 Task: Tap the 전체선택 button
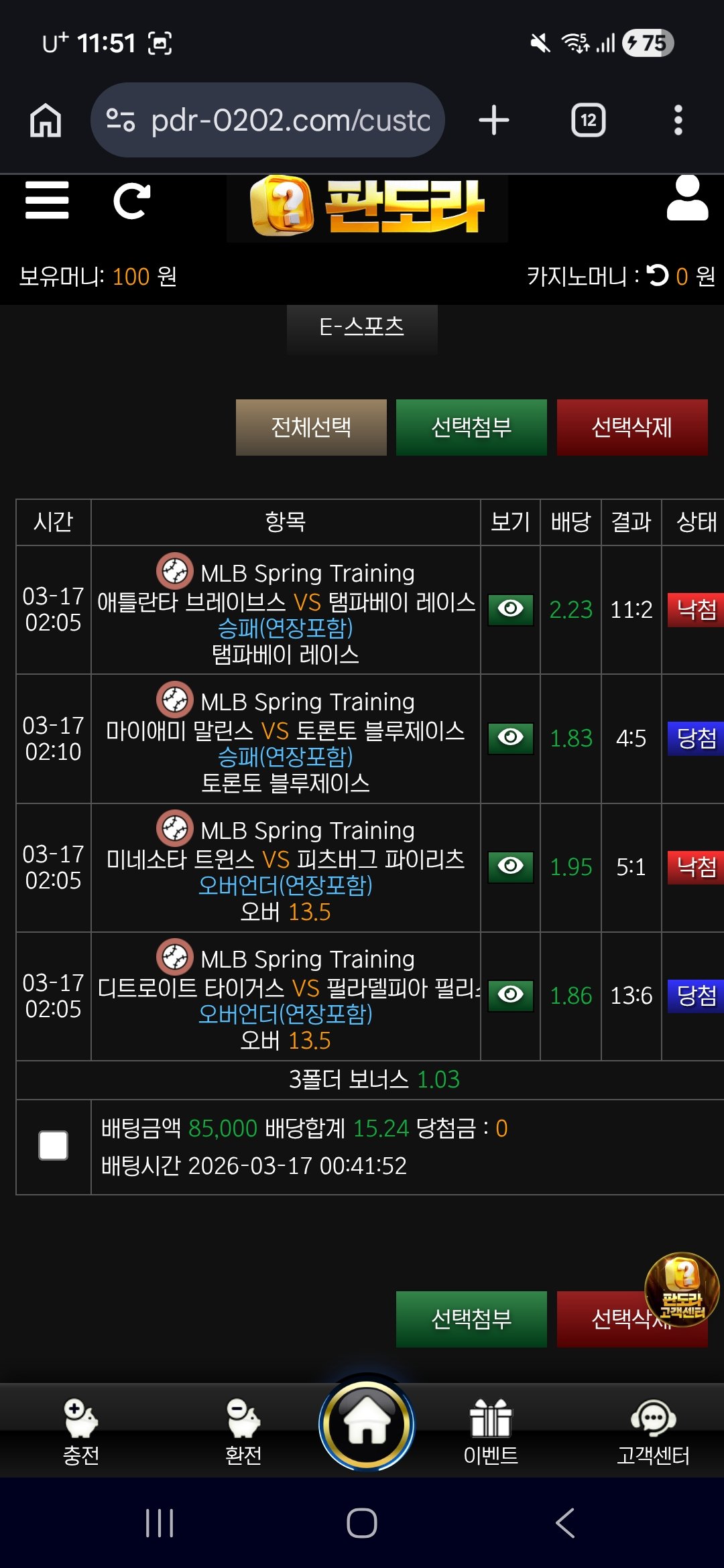point(311,428)
